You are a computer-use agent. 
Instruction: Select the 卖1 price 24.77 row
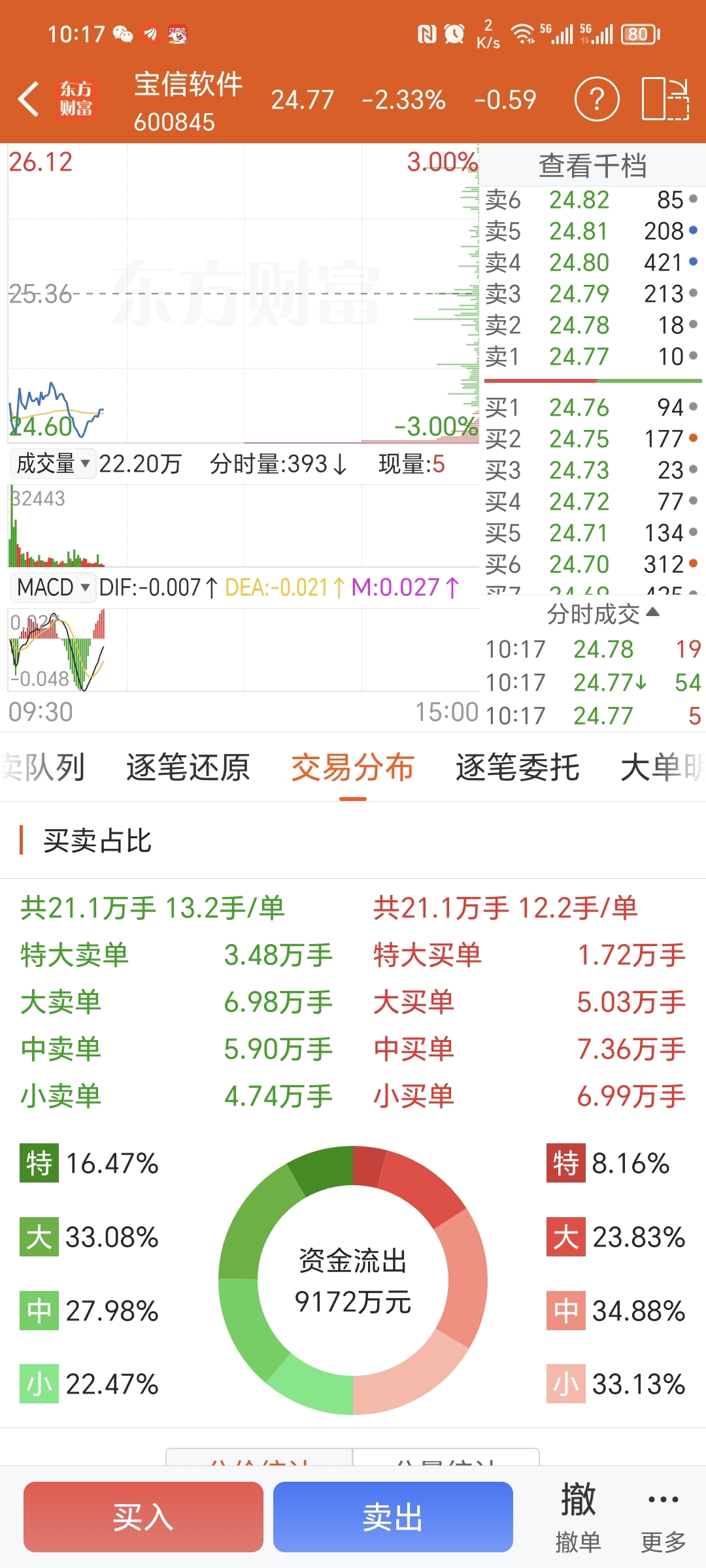tap(592, 357)
